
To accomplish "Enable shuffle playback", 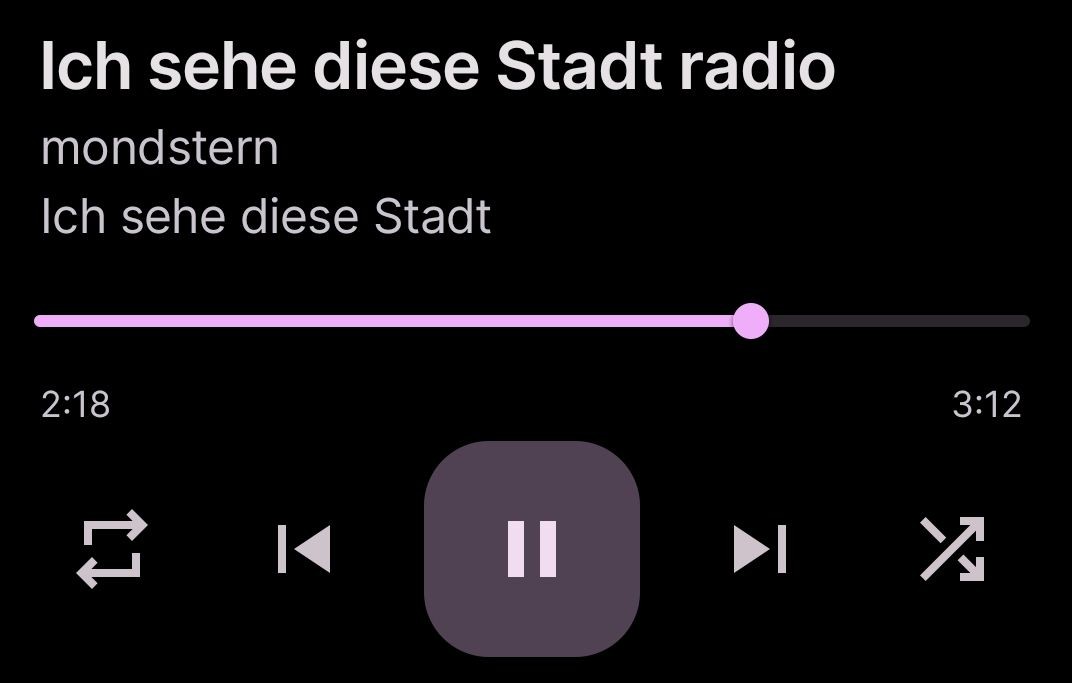I will [952, 549].
